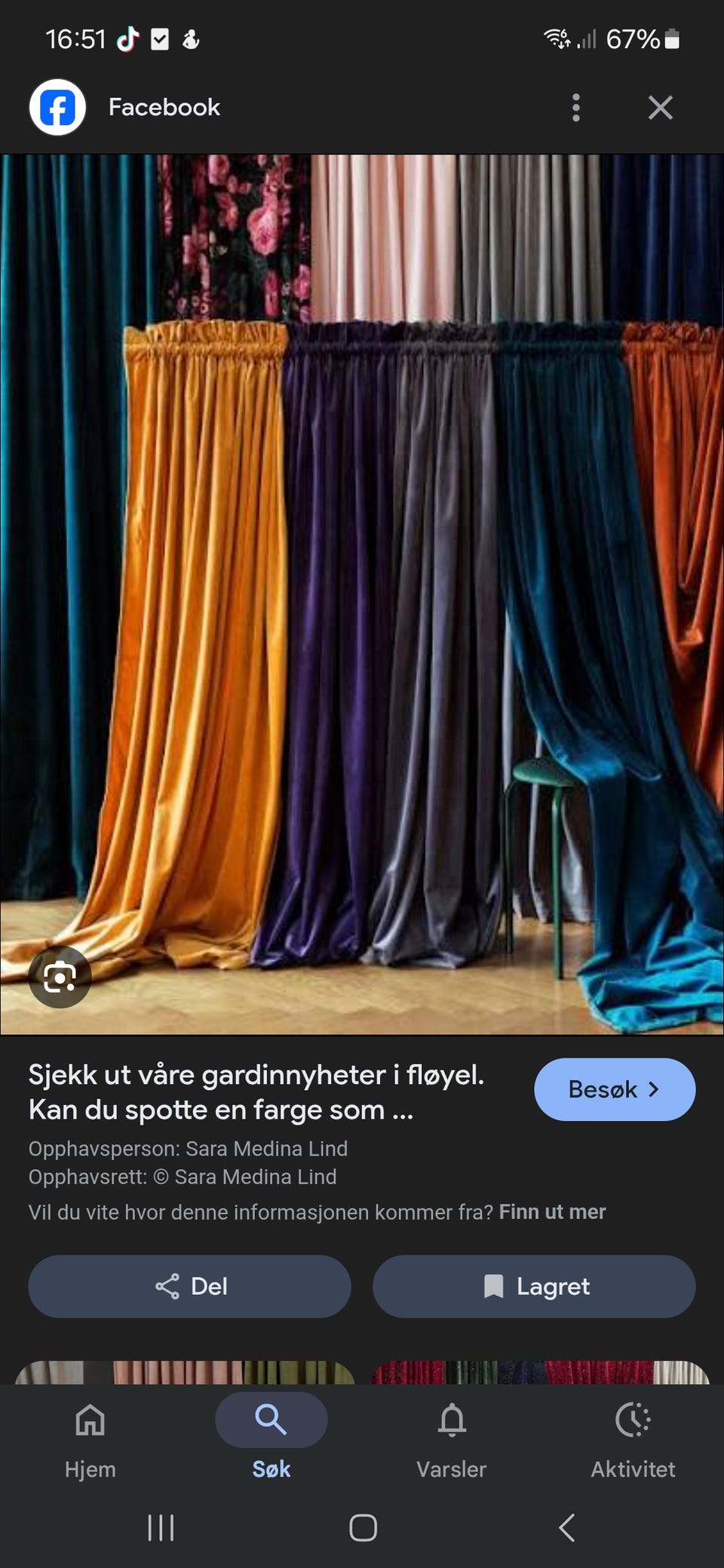
Task: Open the Aktivitet clock icon
Action: [632, 1421]
